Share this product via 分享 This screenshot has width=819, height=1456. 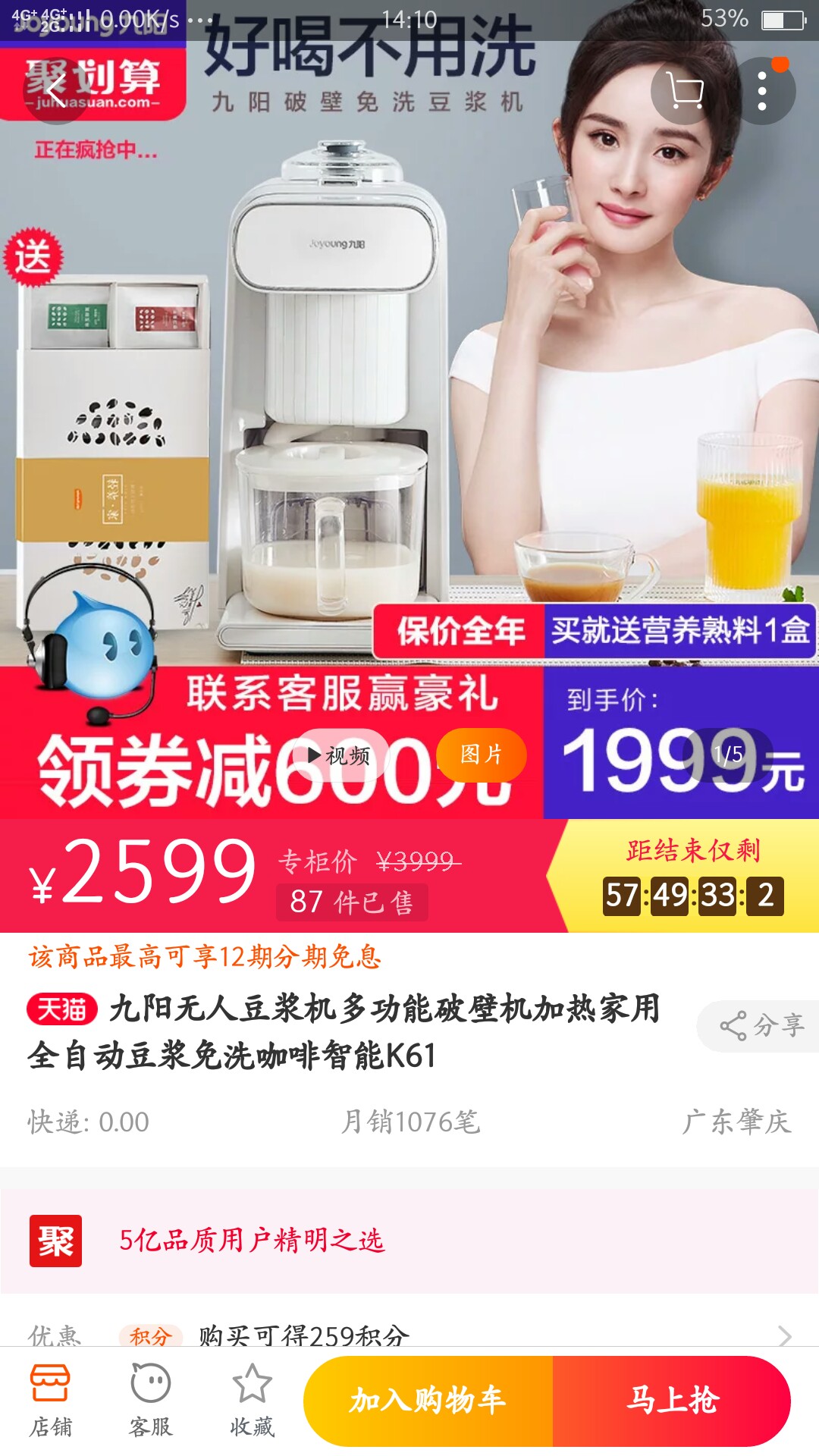pos(760,1026)
